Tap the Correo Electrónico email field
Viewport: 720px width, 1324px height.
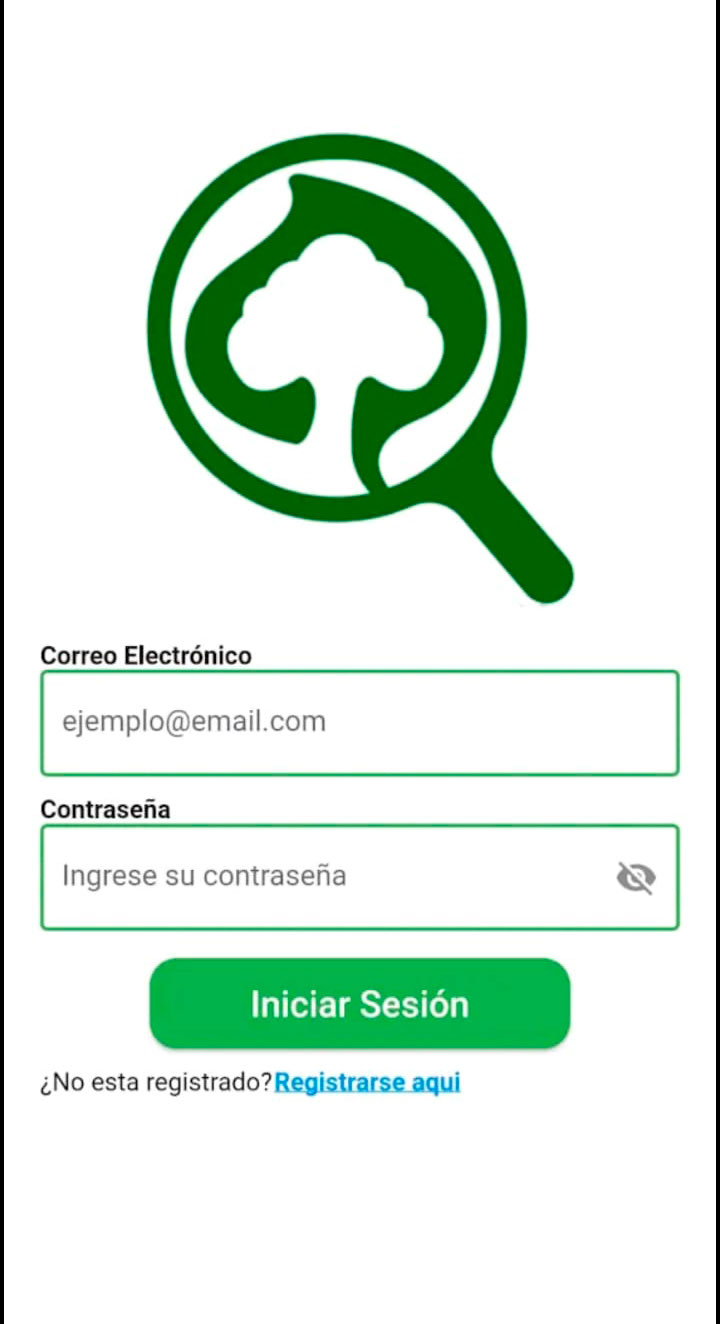(x=359, y=722)
